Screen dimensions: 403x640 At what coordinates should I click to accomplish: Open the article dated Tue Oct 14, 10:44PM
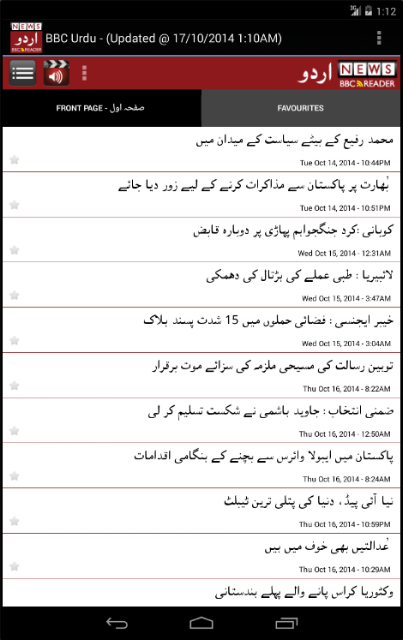(201, 149)
